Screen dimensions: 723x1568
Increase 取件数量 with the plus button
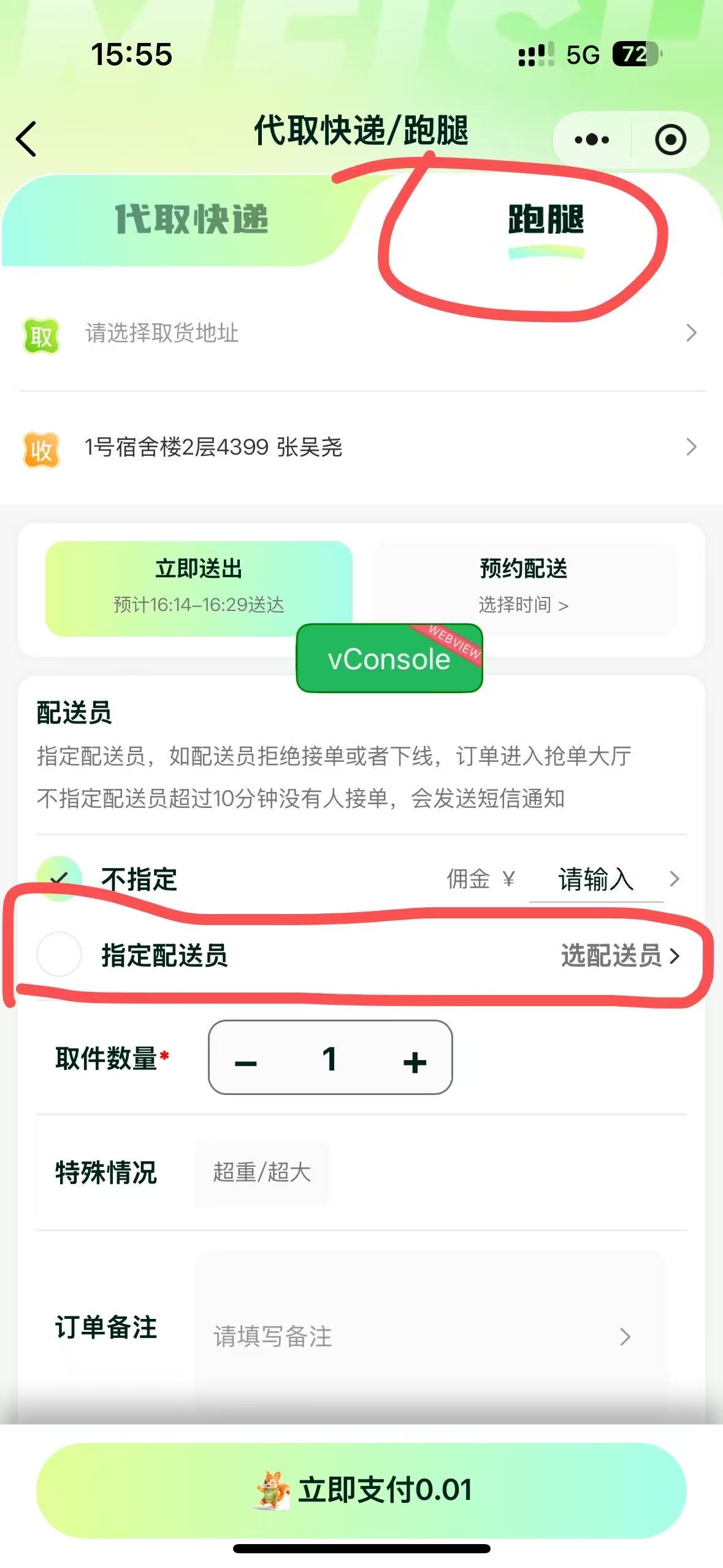tap(415, 1061)
